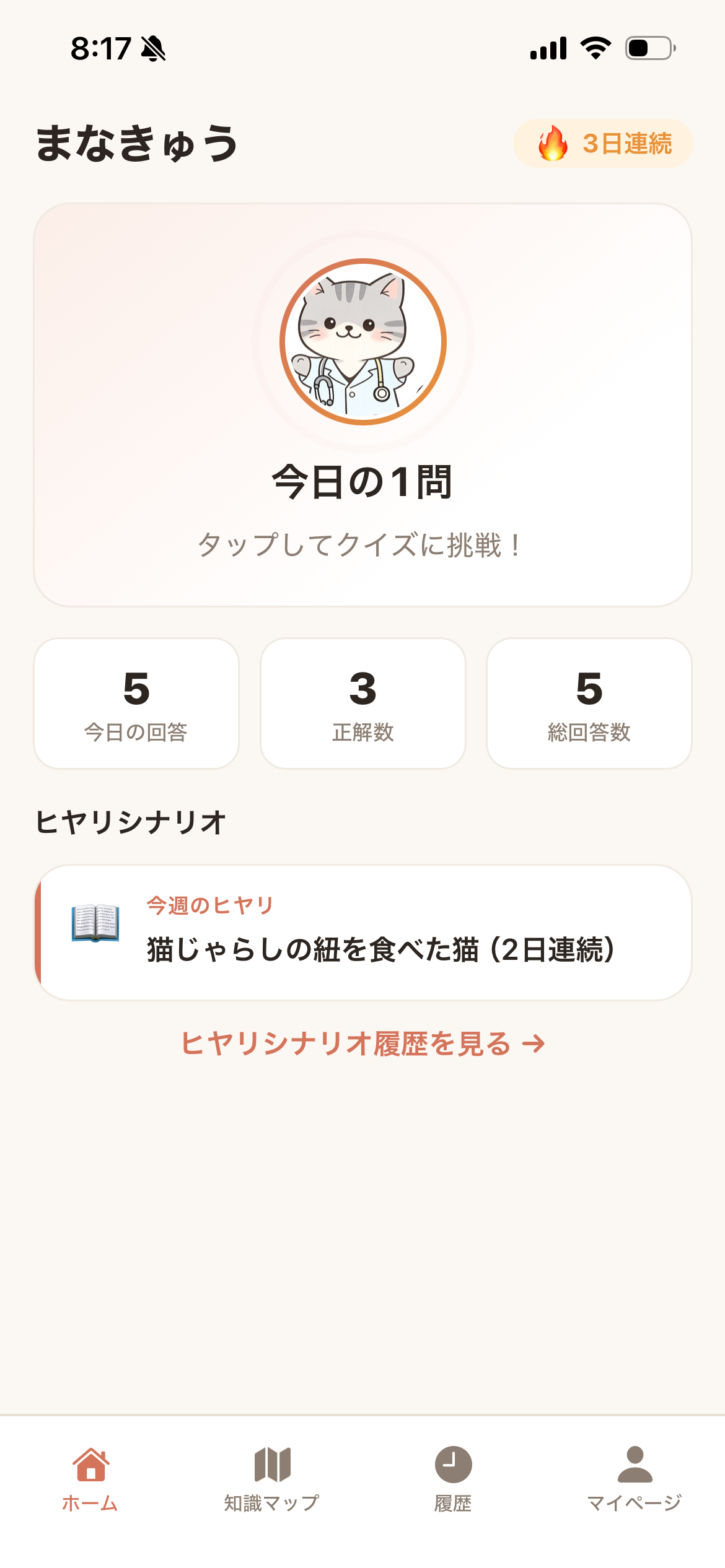Image resolution: width=725 pixels, height=1568 pixels.
Task: Tap the 正解数 stat card showing 3
Action: pyautogui.click(x=362, y=703)
